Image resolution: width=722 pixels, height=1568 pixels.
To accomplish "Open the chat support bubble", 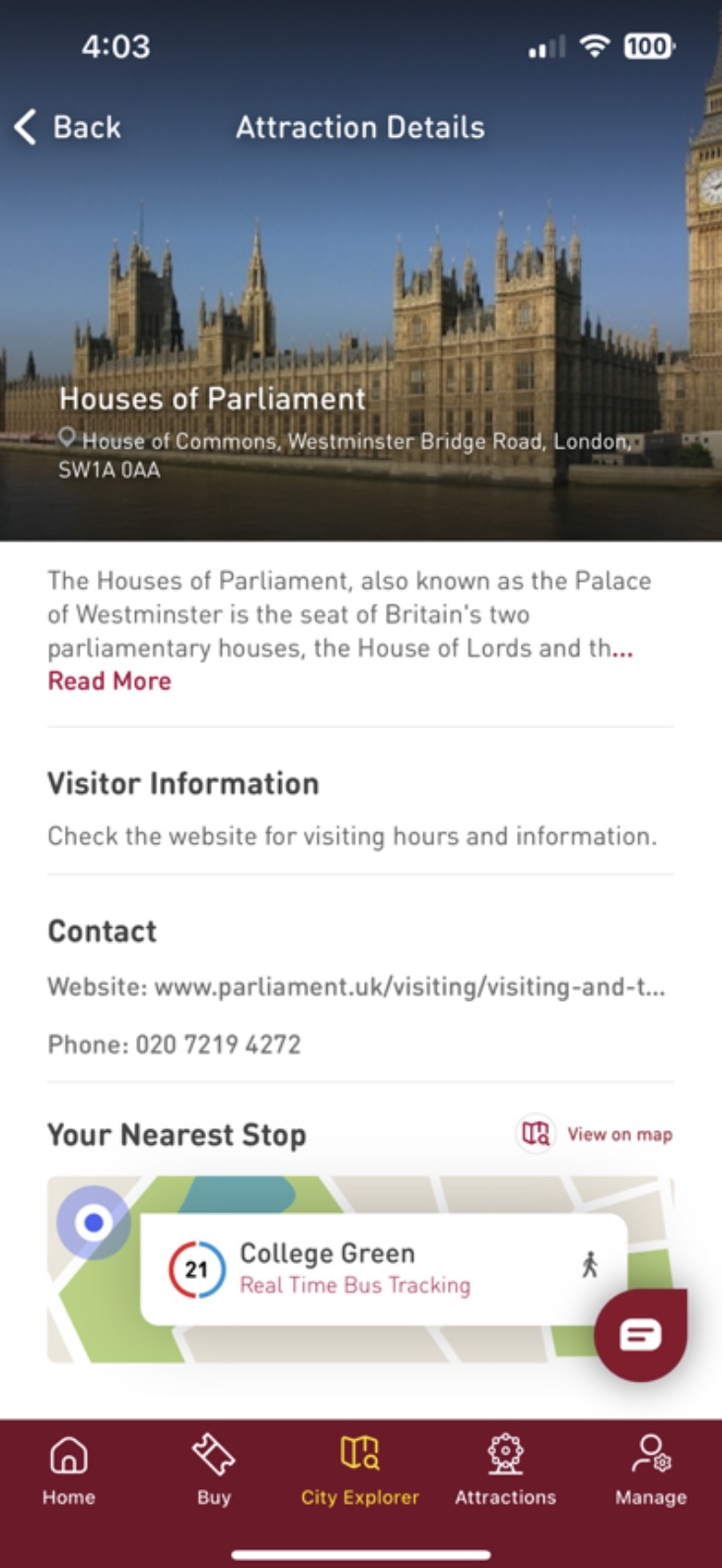I will [x=640, y=1335].
